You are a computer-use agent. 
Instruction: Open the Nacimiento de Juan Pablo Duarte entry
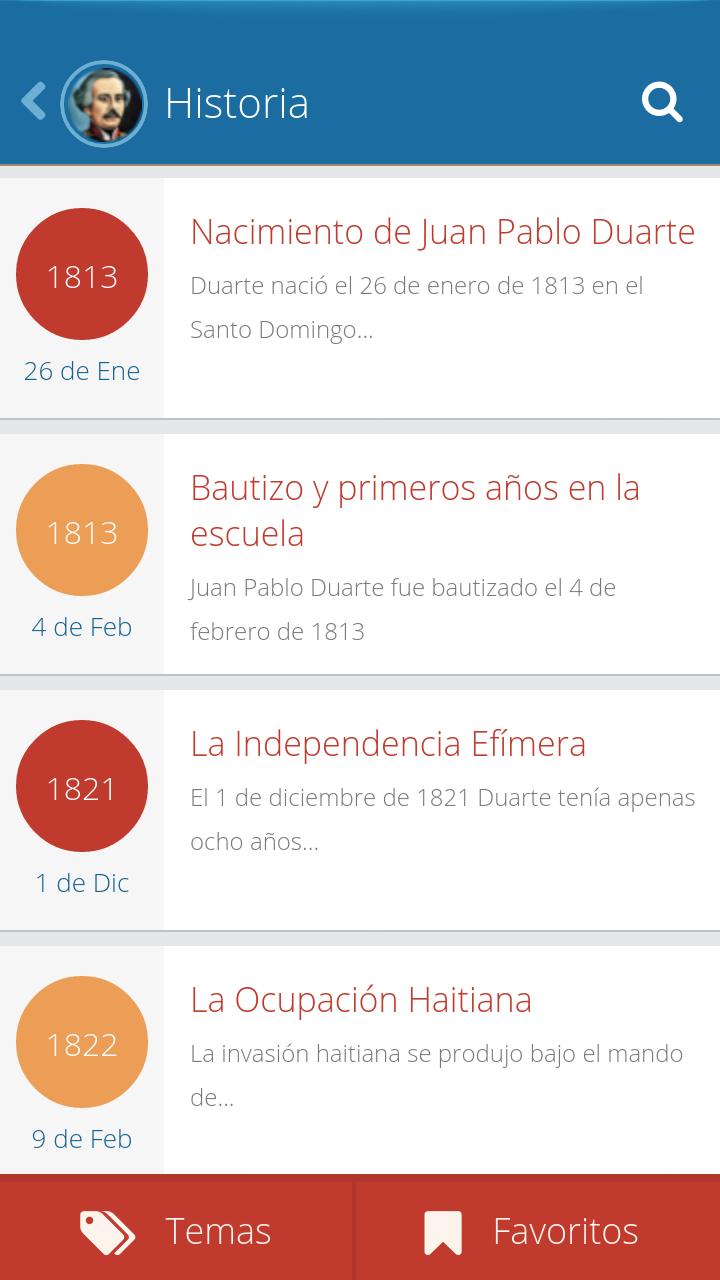pyautogui.click(x=443, y=231)
